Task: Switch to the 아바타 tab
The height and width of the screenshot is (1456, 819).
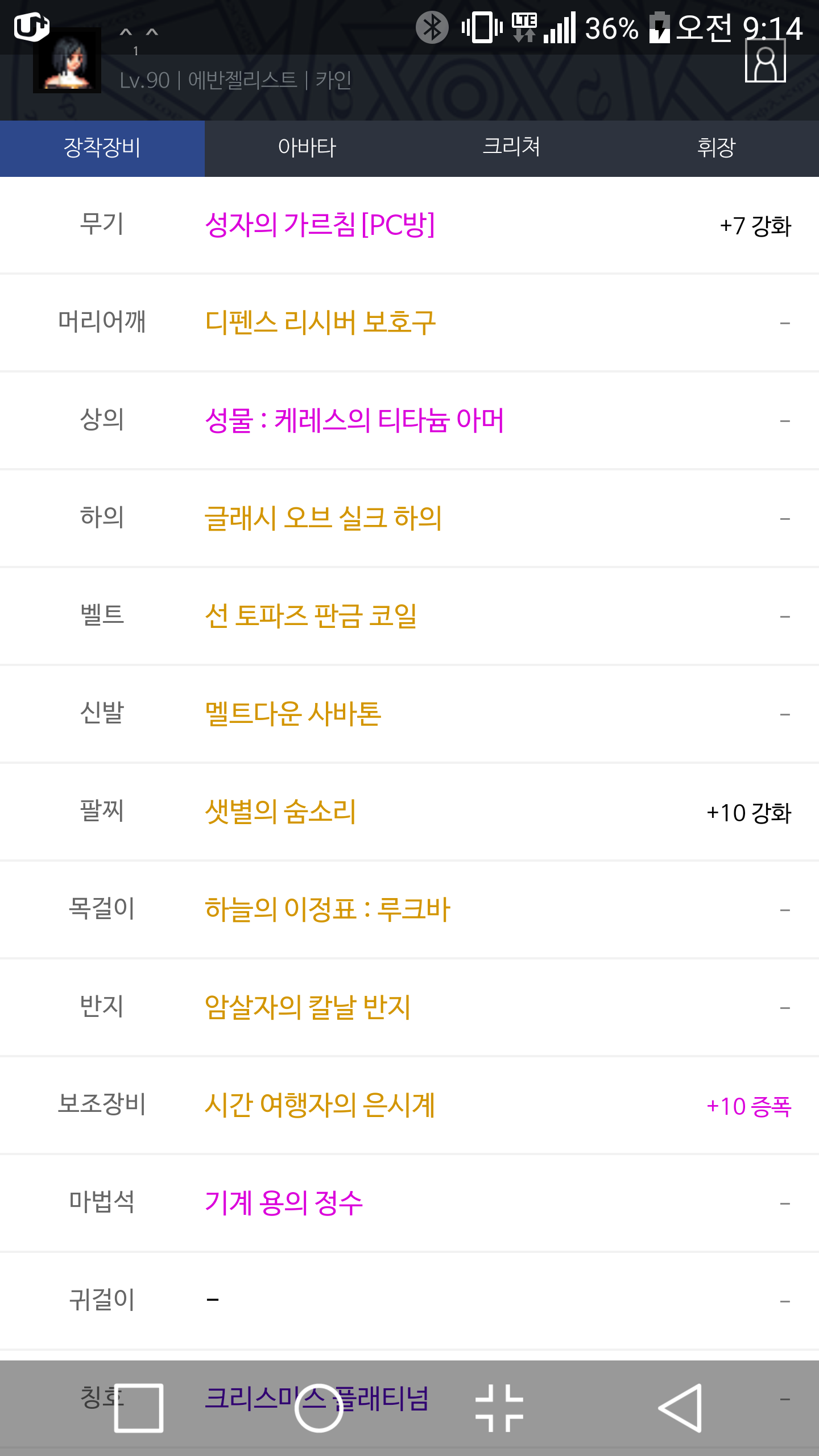Action: tap(307, 148)
